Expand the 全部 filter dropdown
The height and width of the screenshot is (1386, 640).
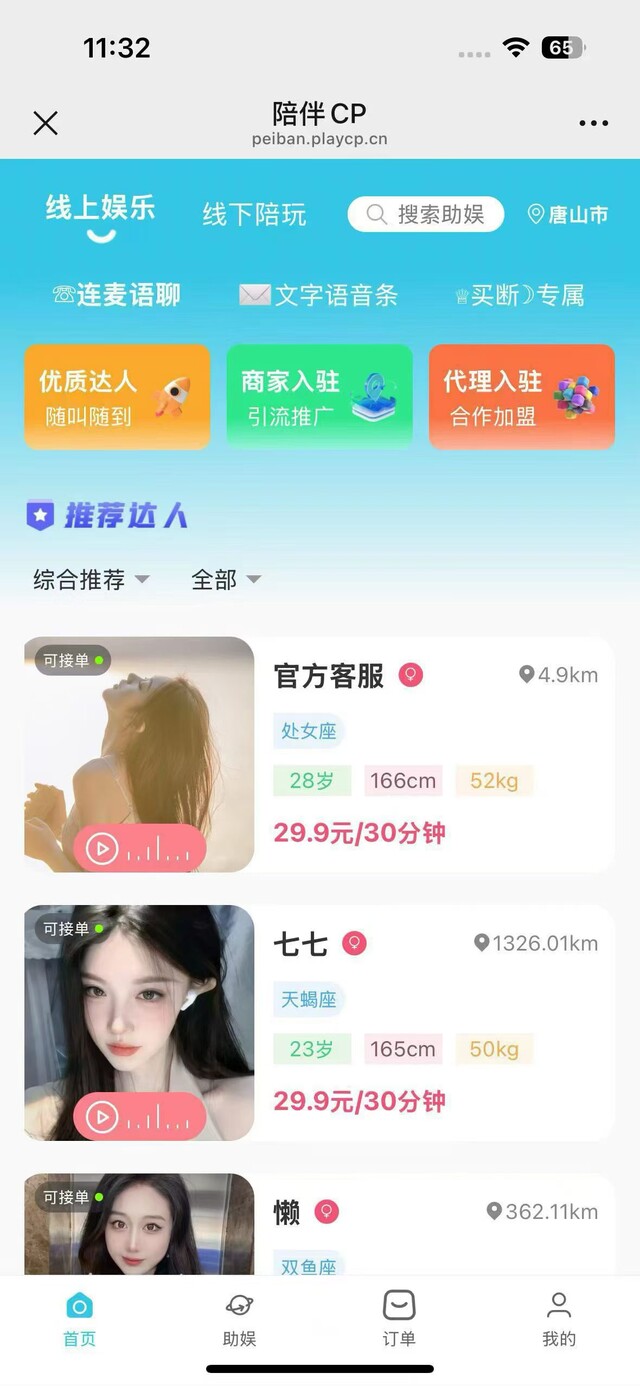[x=226, y=579]
